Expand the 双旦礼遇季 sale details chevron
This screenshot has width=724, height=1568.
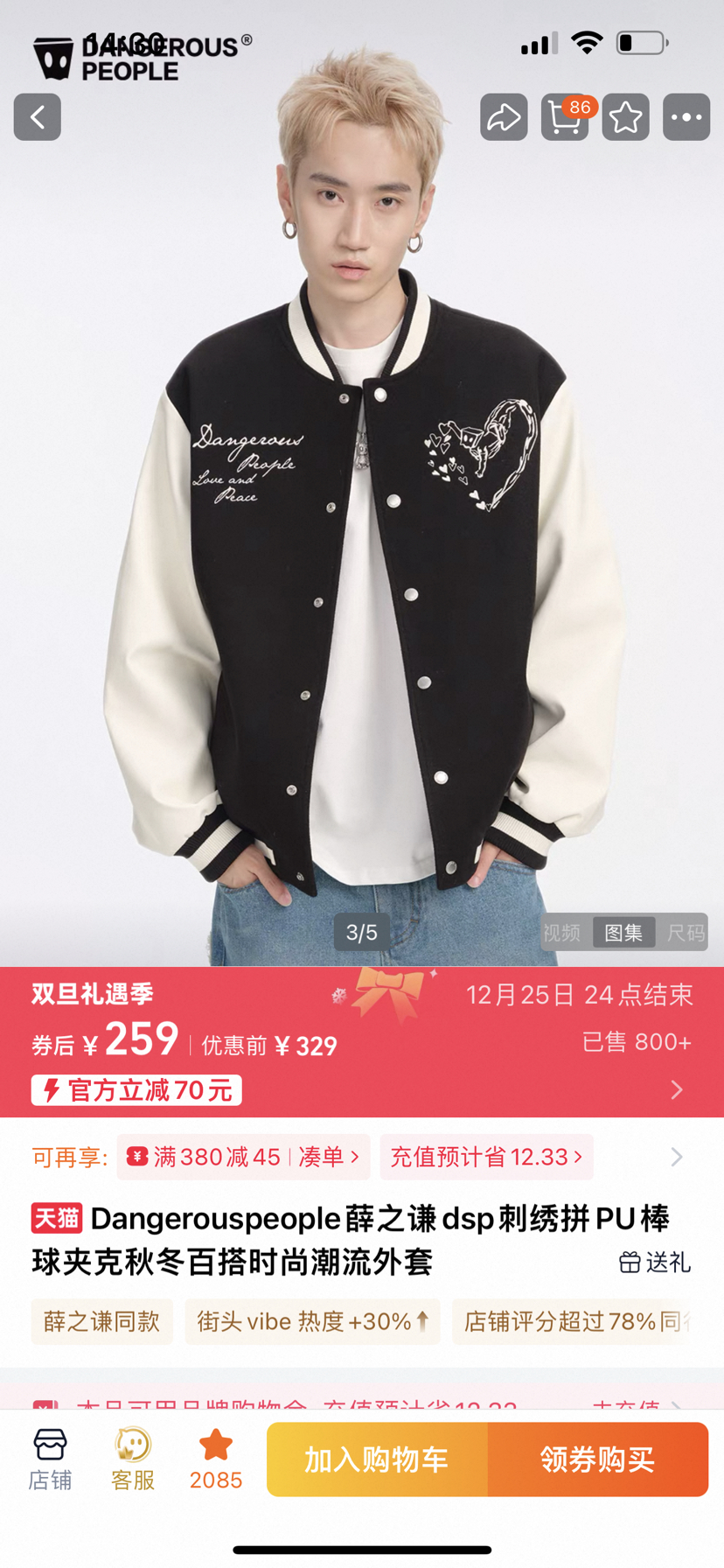tap(678, 1090)
